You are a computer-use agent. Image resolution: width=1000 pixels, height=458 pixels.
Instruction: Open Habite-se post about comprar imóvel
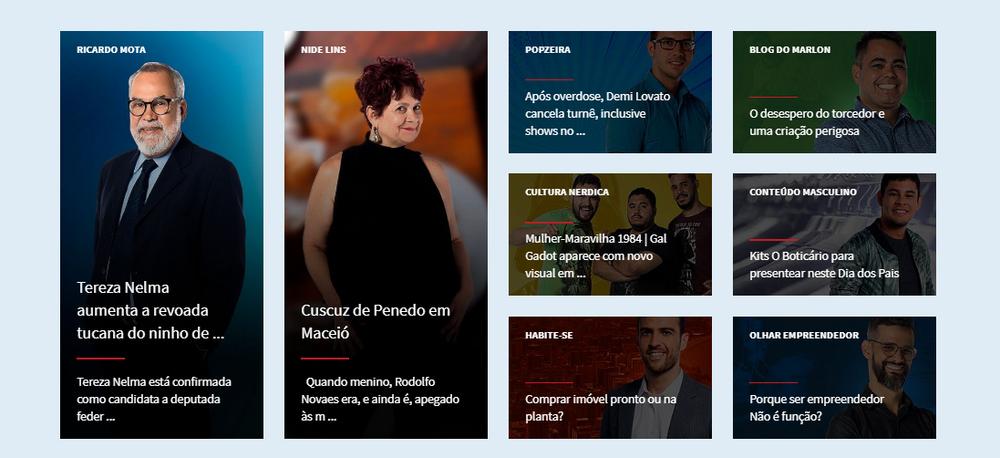(x=600, y=406)
